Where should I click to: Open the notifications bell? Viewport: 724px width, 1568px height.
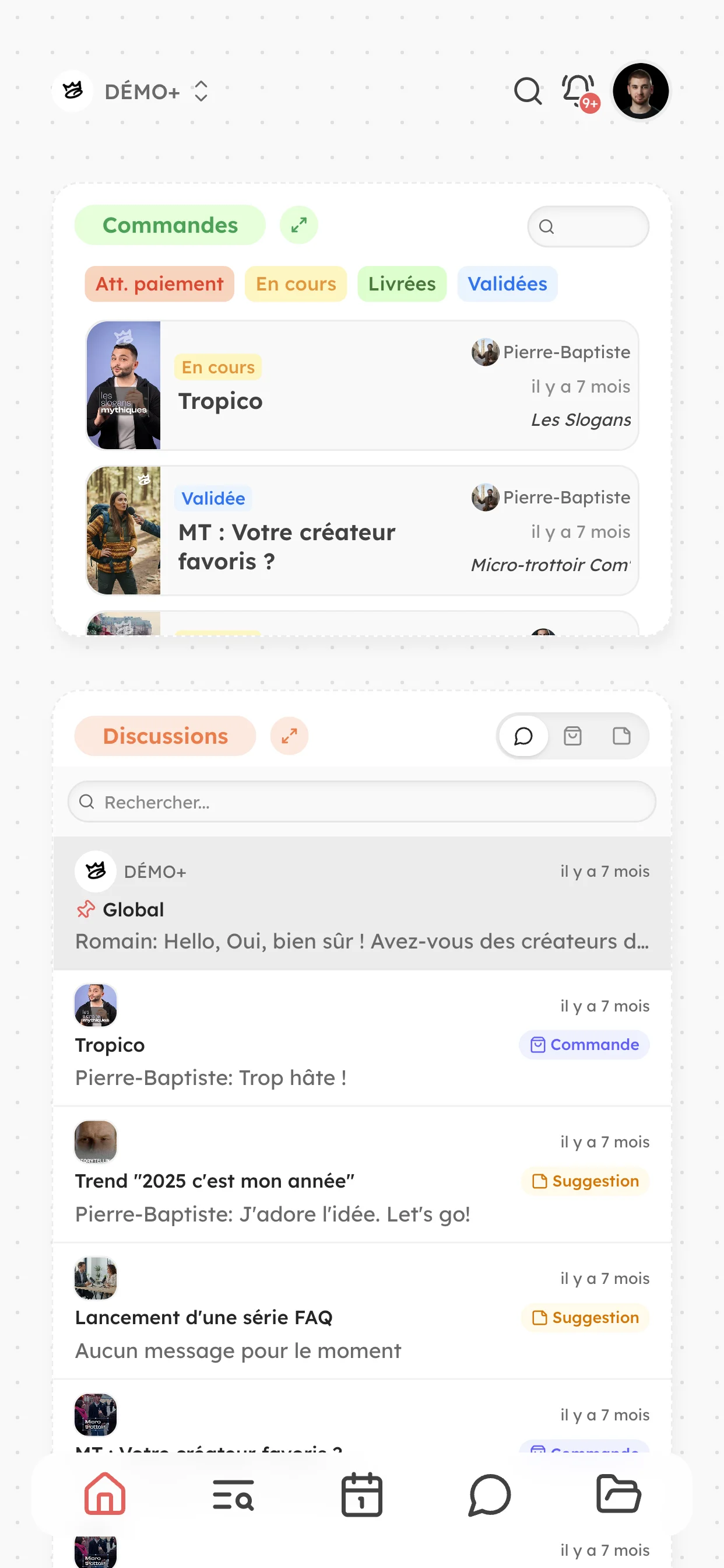pyautogui.click(x=579, y=92)
